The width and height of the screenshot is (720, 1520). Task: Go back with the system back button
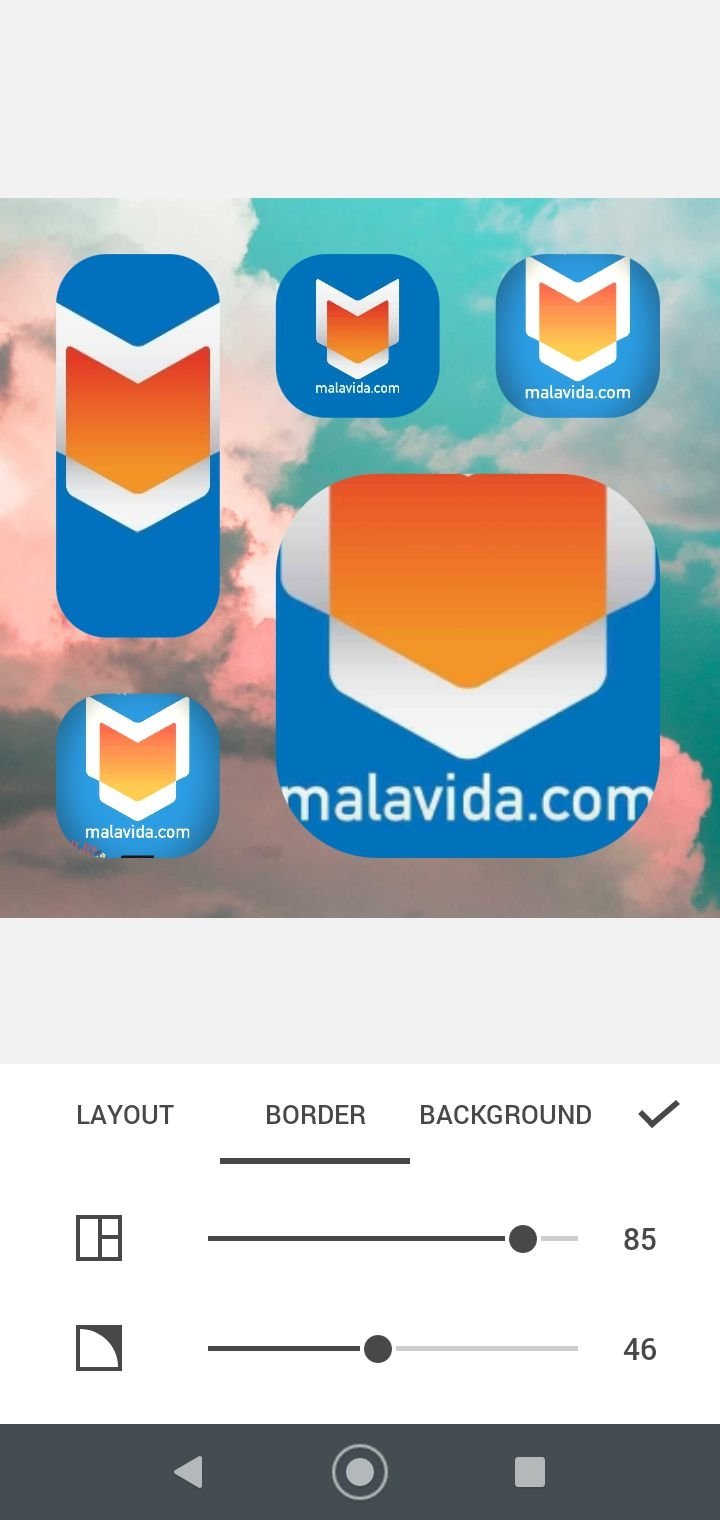[x=188, y=1472]
